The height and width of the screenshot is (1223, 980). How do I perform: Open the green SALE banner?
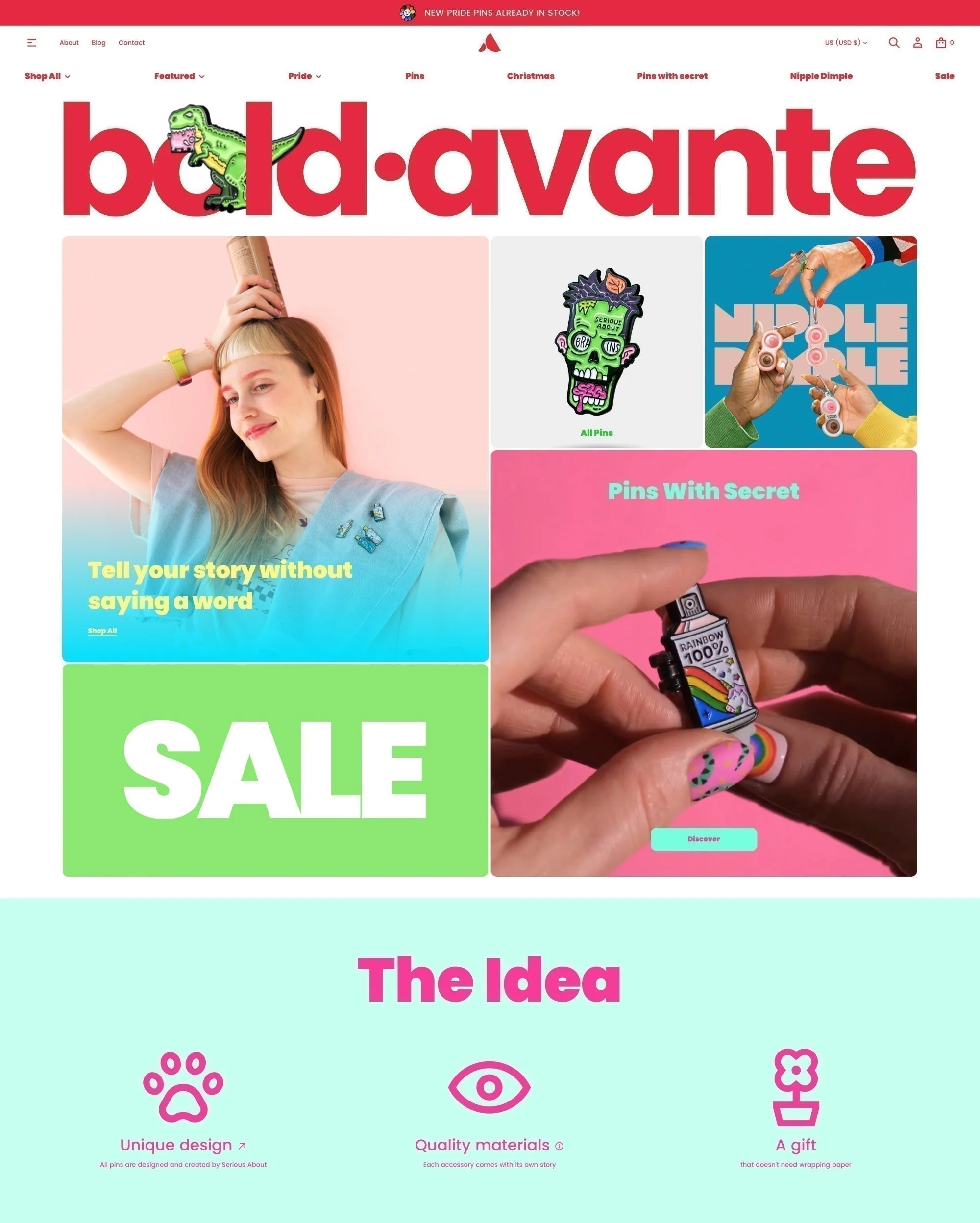coord(275,770)
